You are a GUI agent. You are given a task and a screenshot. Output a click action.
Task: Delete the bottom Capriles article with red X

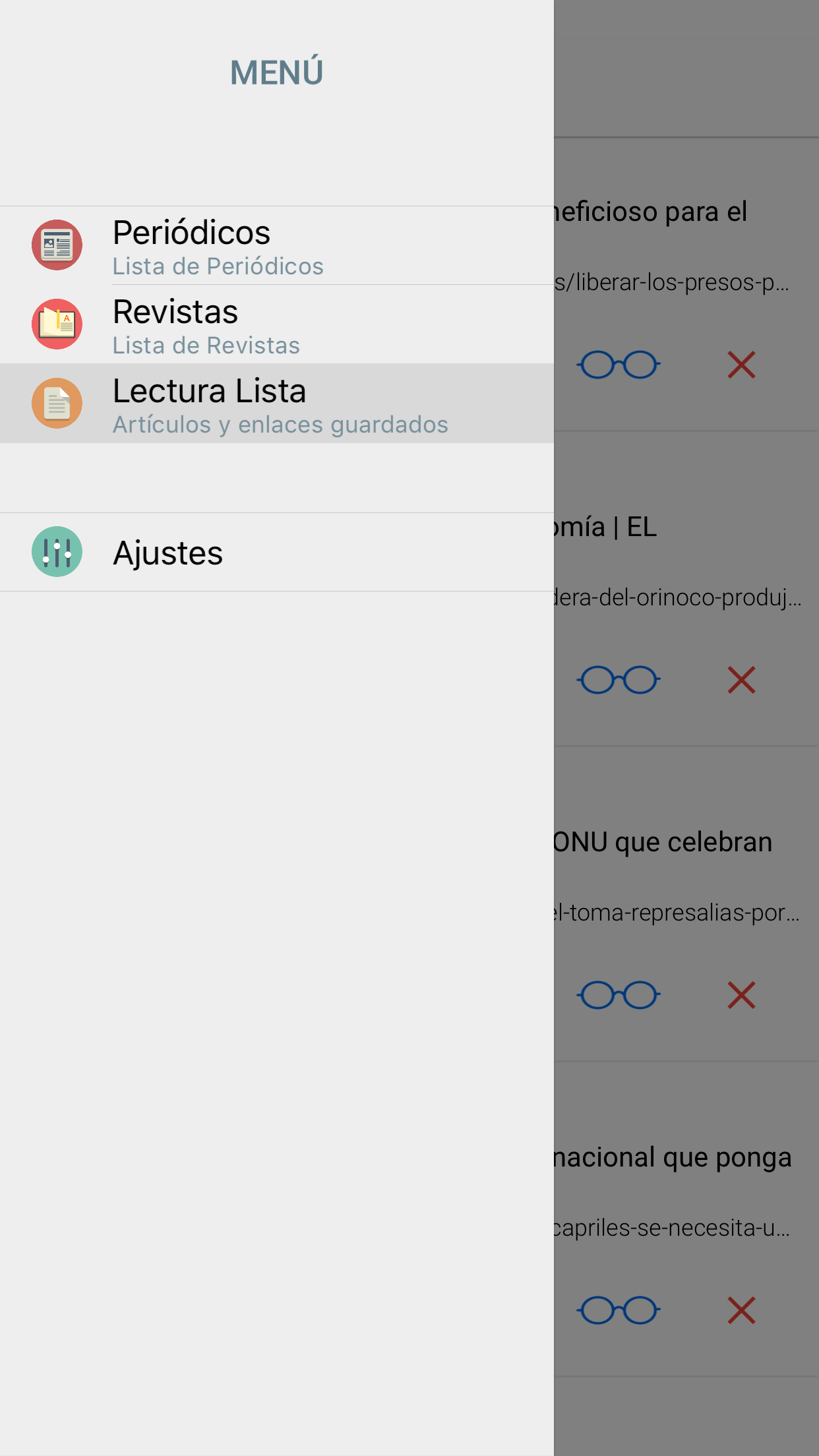[740, 1310]
